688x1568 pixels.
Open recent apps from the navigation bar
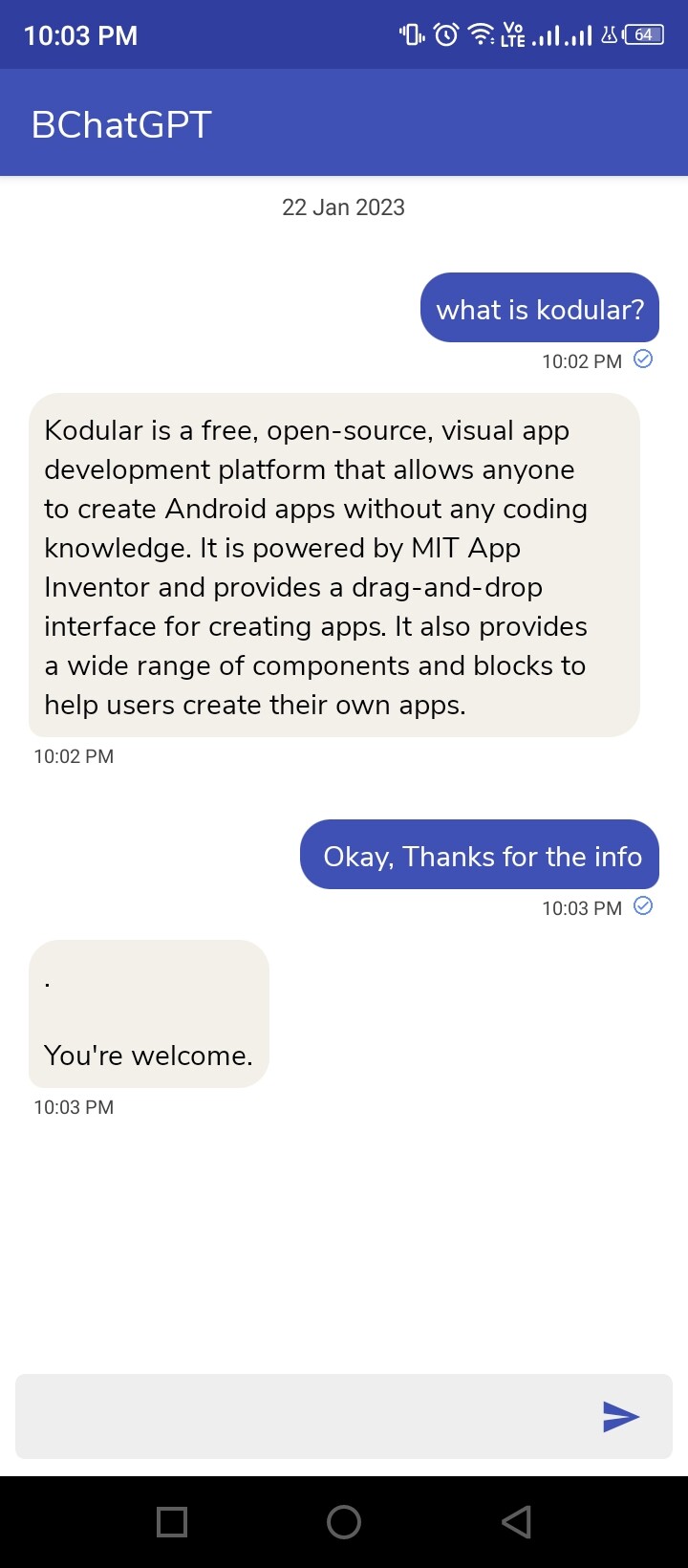[172, 1522]
